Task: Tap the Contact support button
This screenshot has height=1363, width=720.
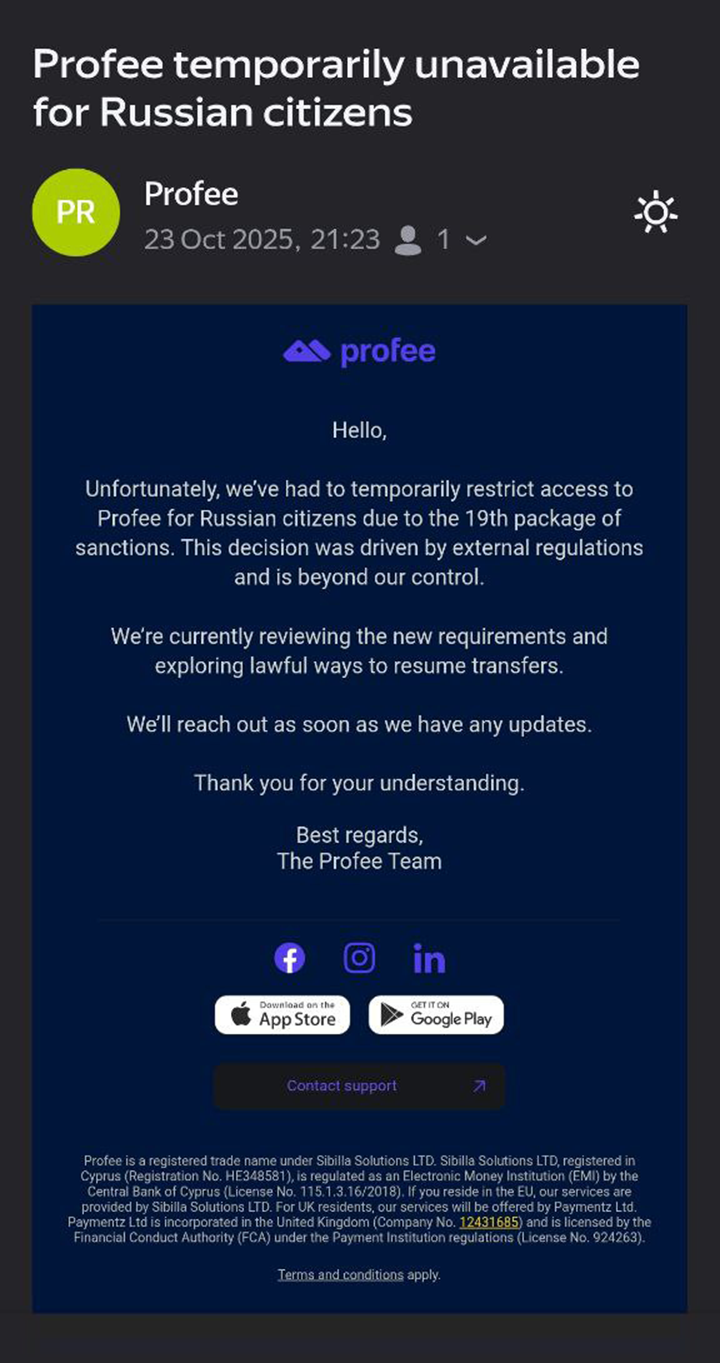Action: click(x=359, y=1086)
